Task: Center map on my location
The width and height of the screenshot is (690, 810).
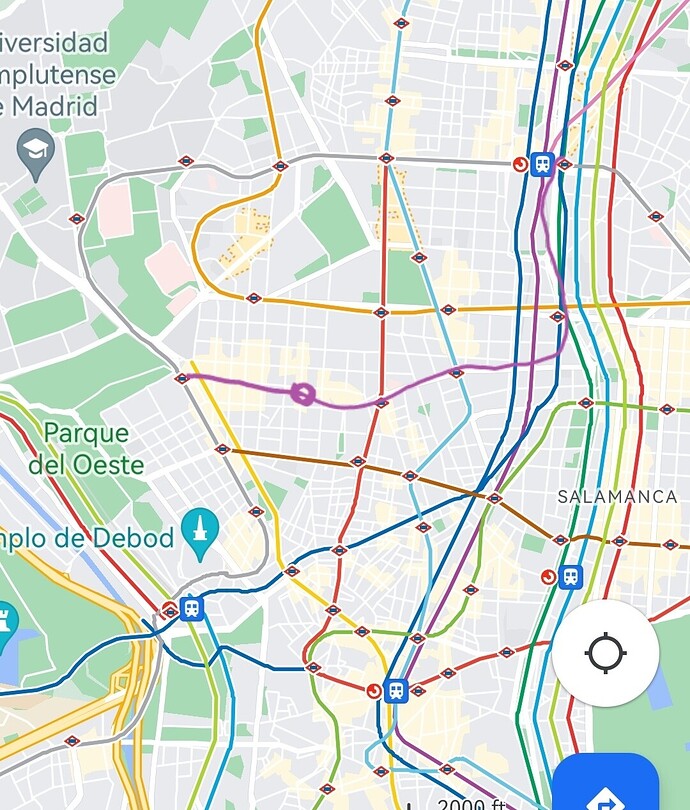Action: click(x=605, y=654)
